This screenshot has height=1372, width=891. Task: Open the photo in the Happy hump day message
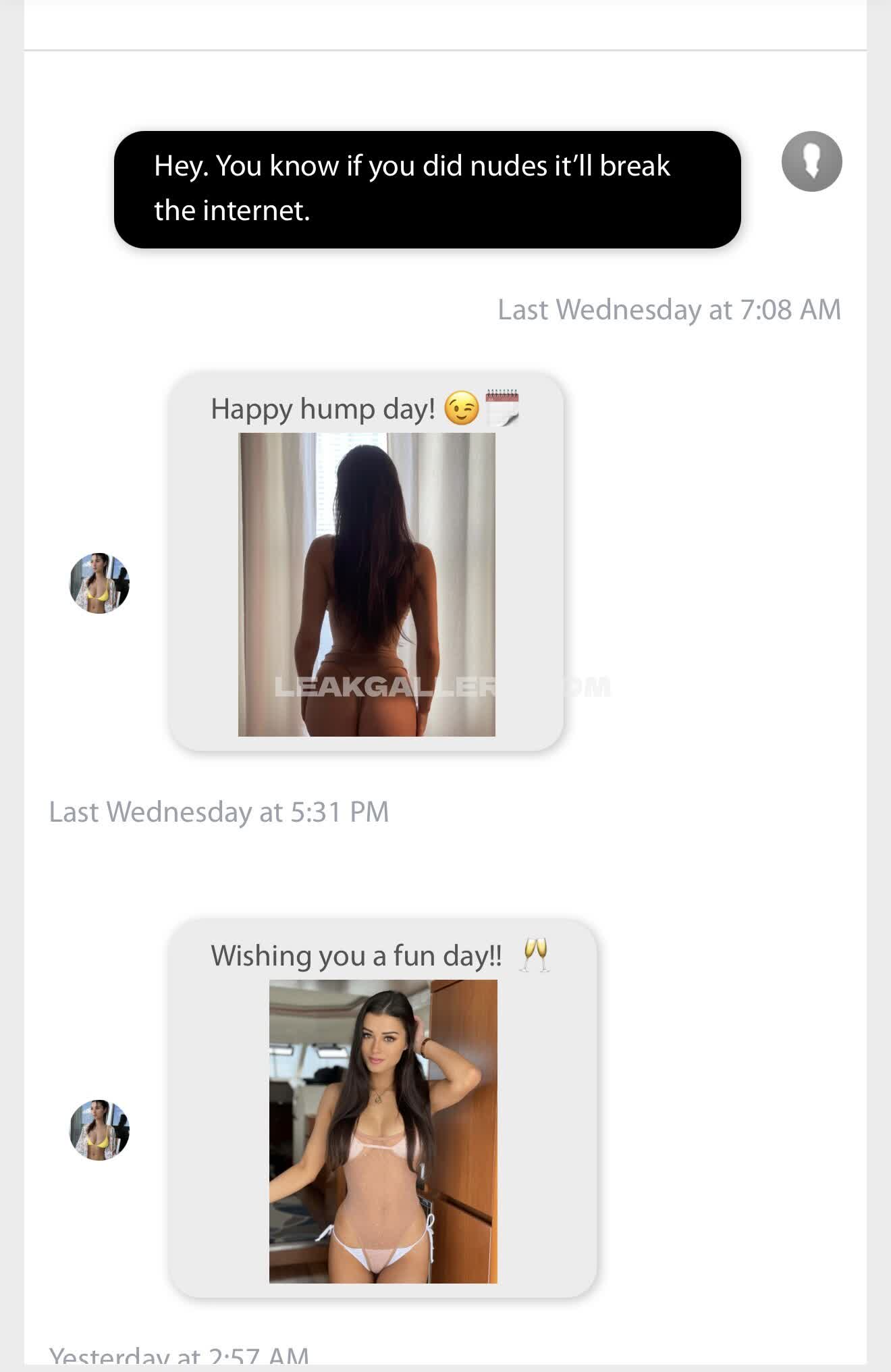tap(367, 584)
